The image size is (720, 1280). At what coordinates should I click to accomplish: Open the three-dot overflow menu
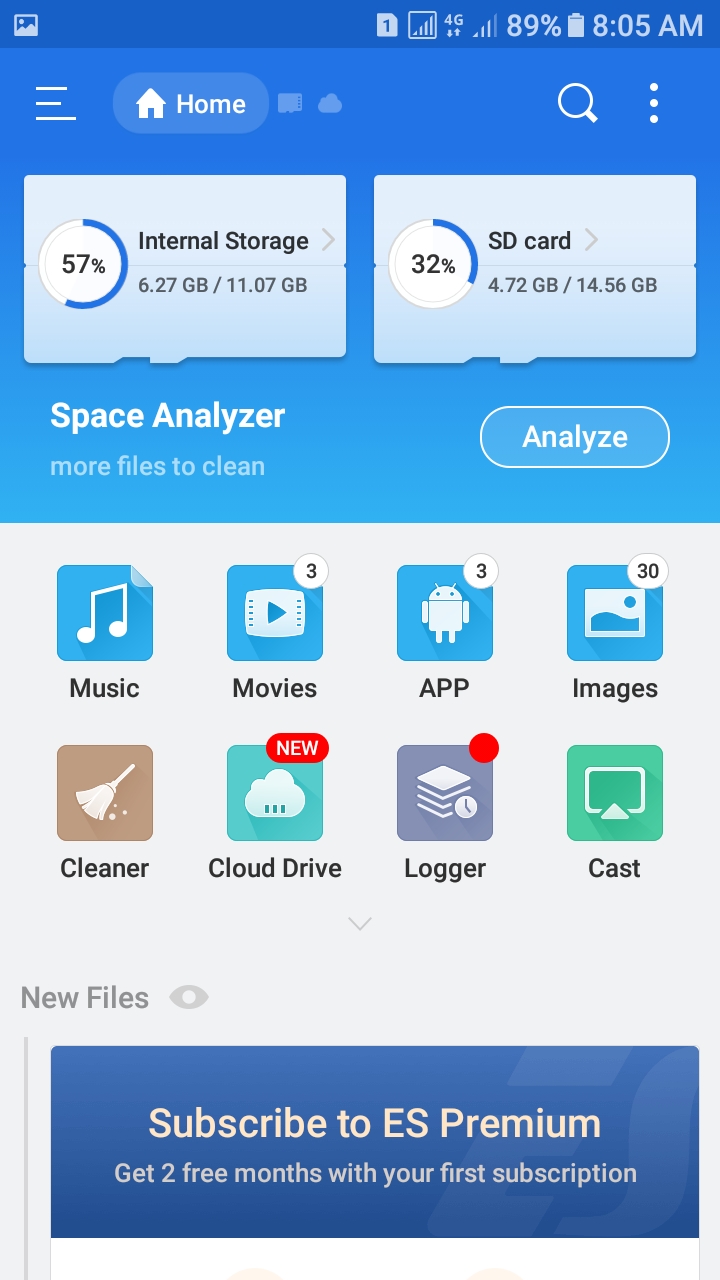click(654, 103)
